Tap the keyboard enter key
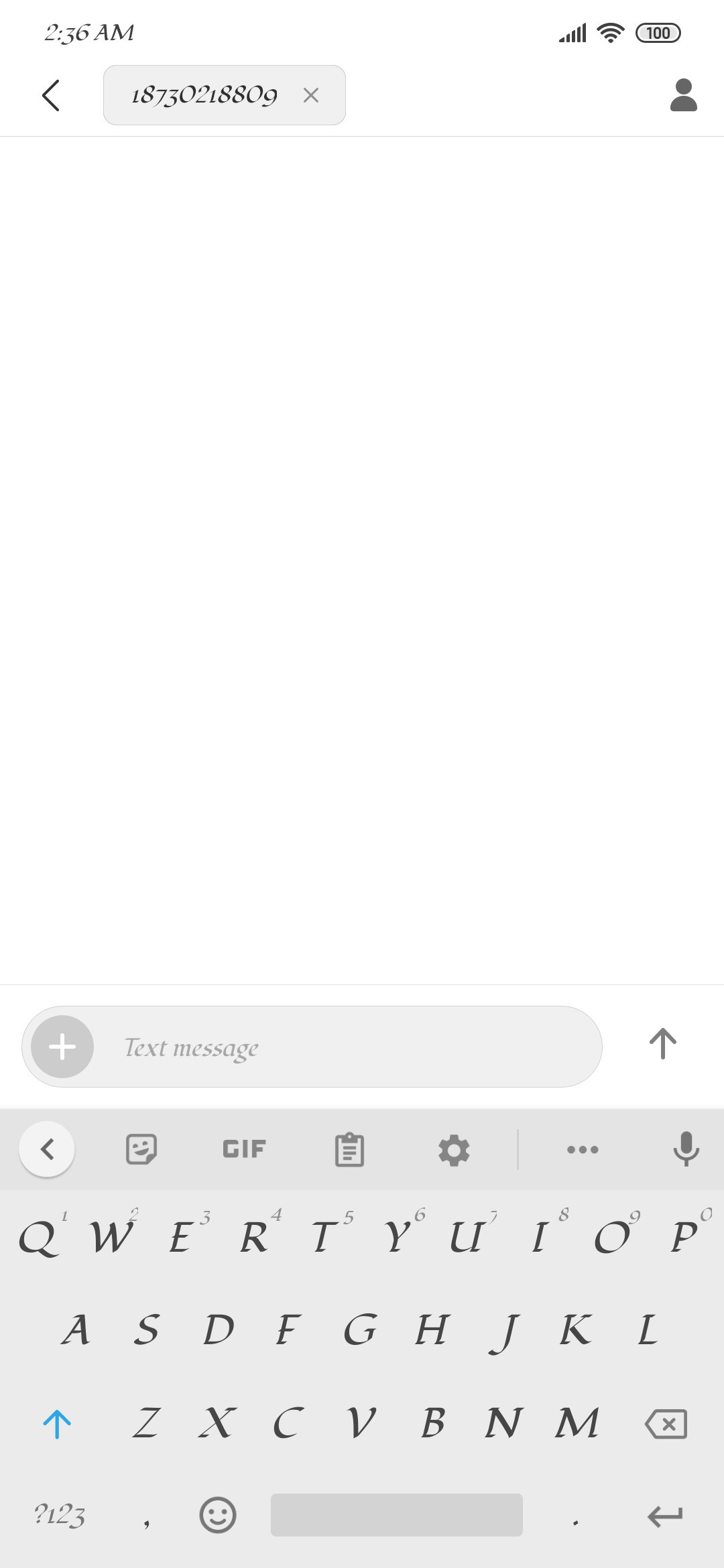This screenshot has width=724, height=1568. pyautogui.click(x=665, y=1516)
